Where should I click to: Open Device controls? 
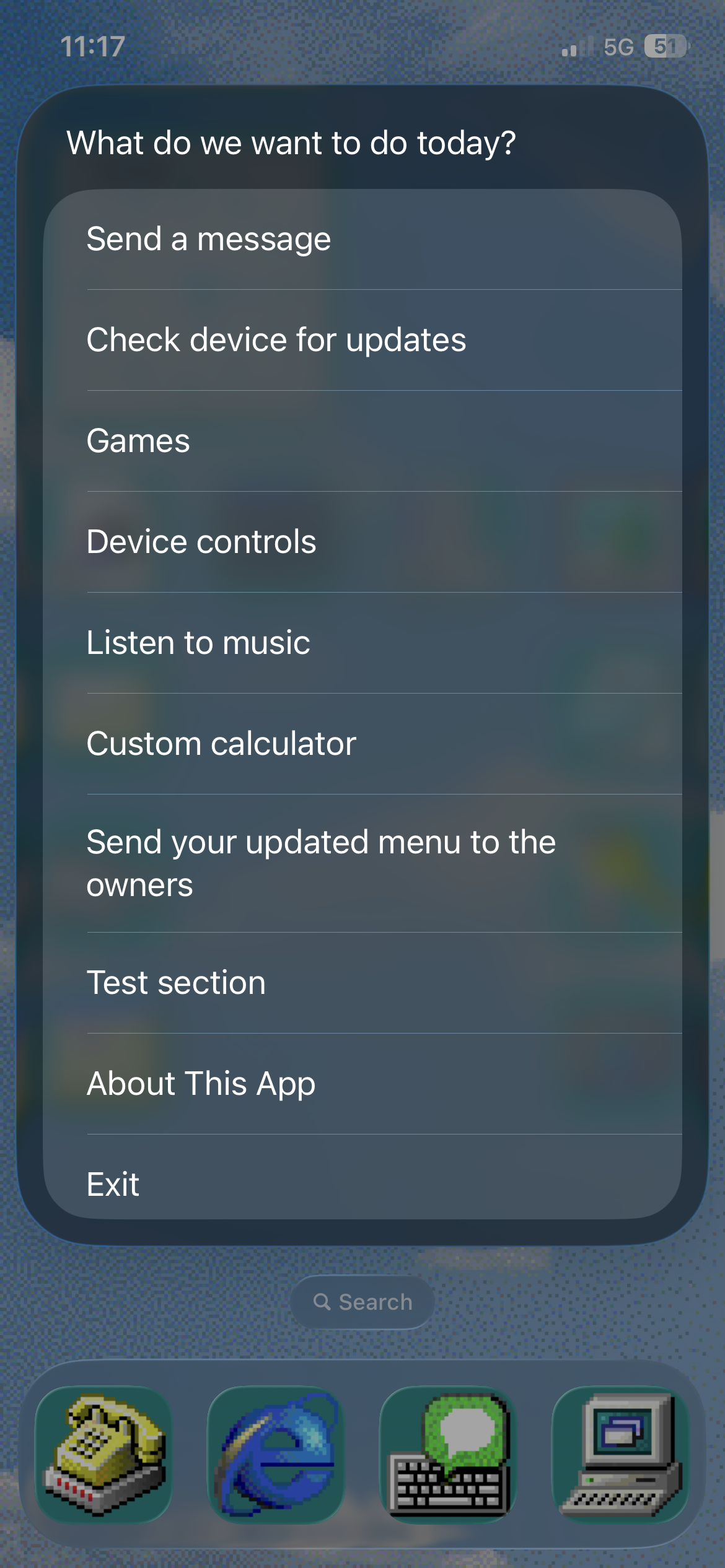(x=362, y=542)
